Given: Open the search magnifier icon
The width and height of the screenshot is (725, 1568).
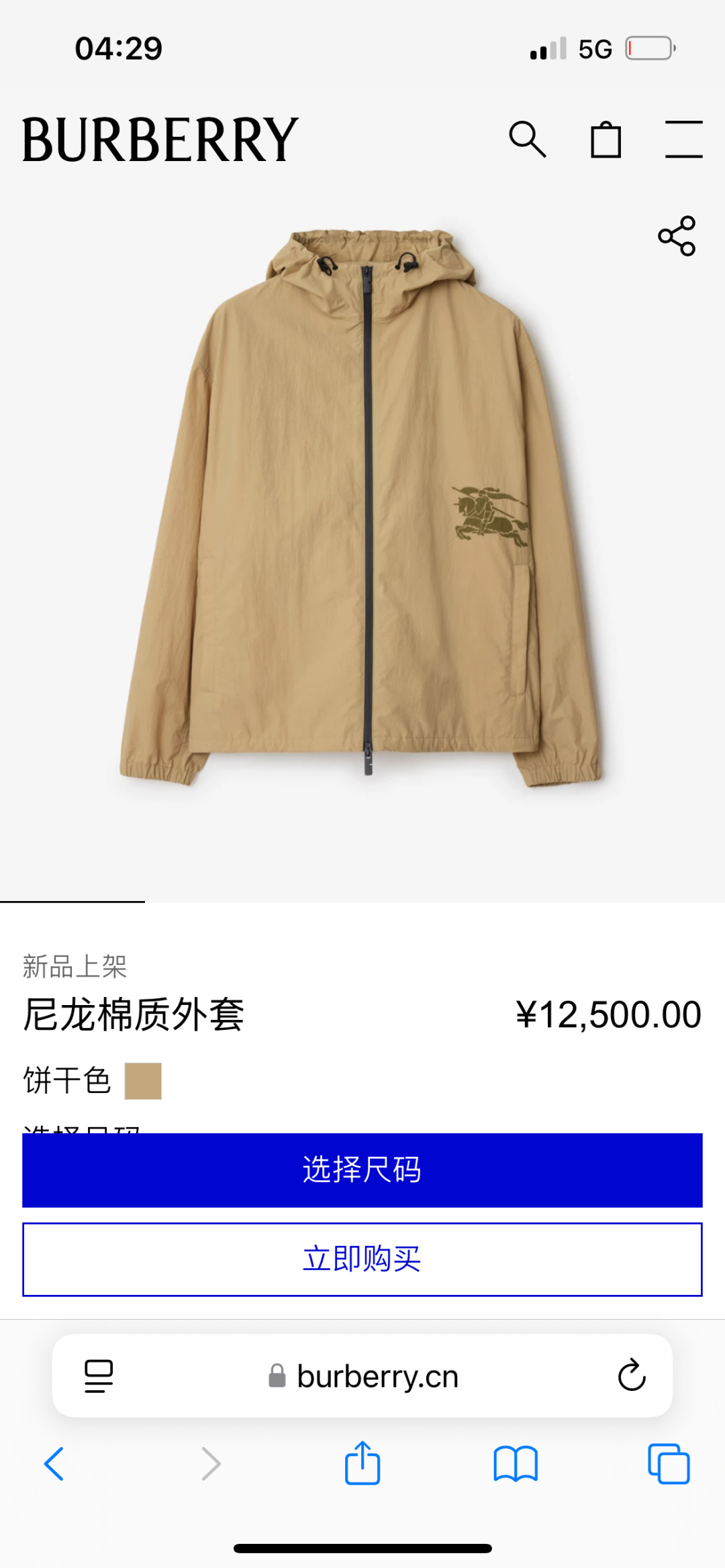Looking at the screenshot, I should (x=528, y=140).
